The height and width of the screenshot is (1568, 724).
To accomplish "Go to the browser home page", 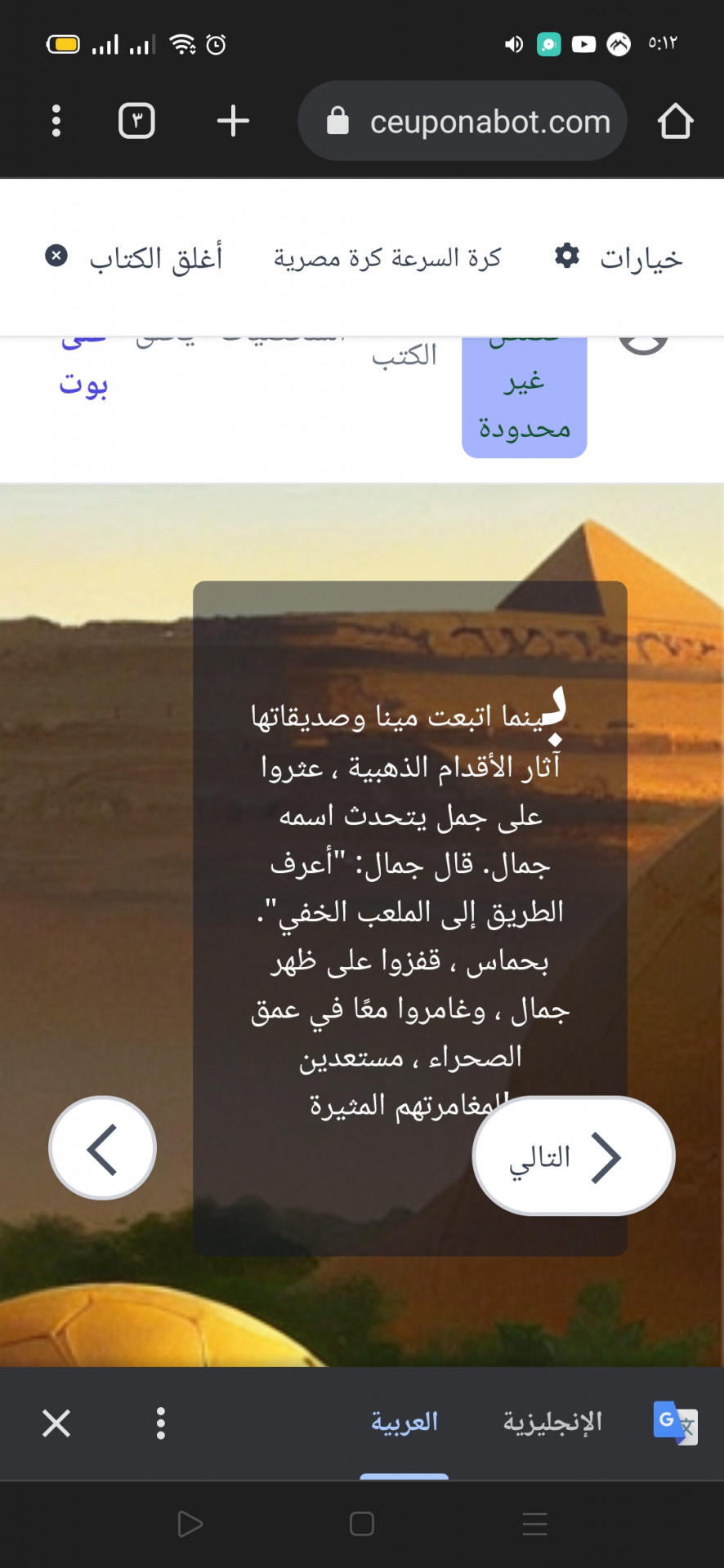I will 675,121.
